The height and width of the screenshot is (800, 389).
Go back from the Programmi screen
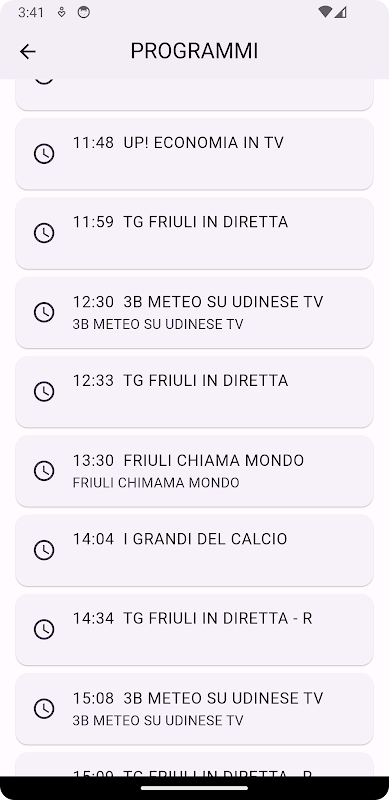[x=28, y=51]
